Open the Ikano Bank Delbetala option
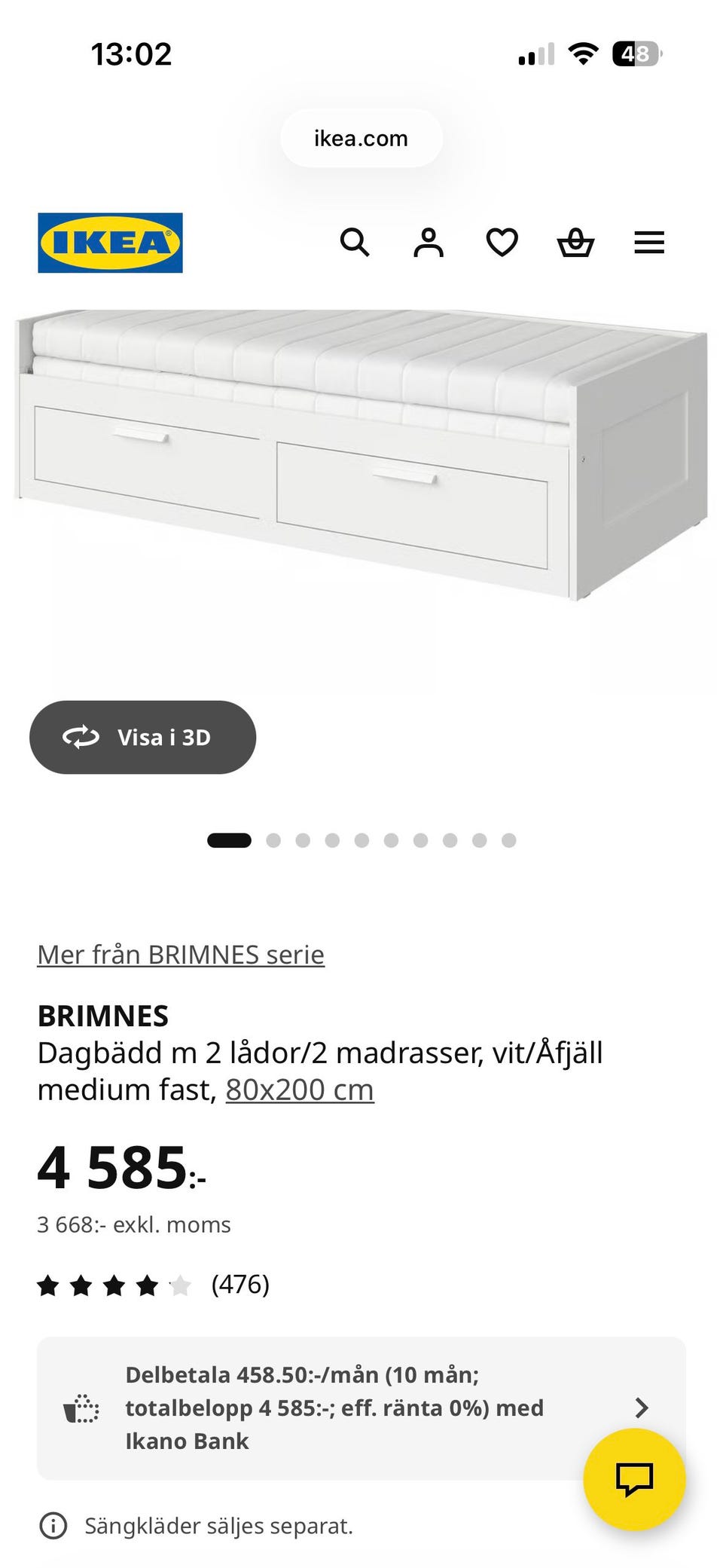The image size is (723, 1568). pos(361,1408)
